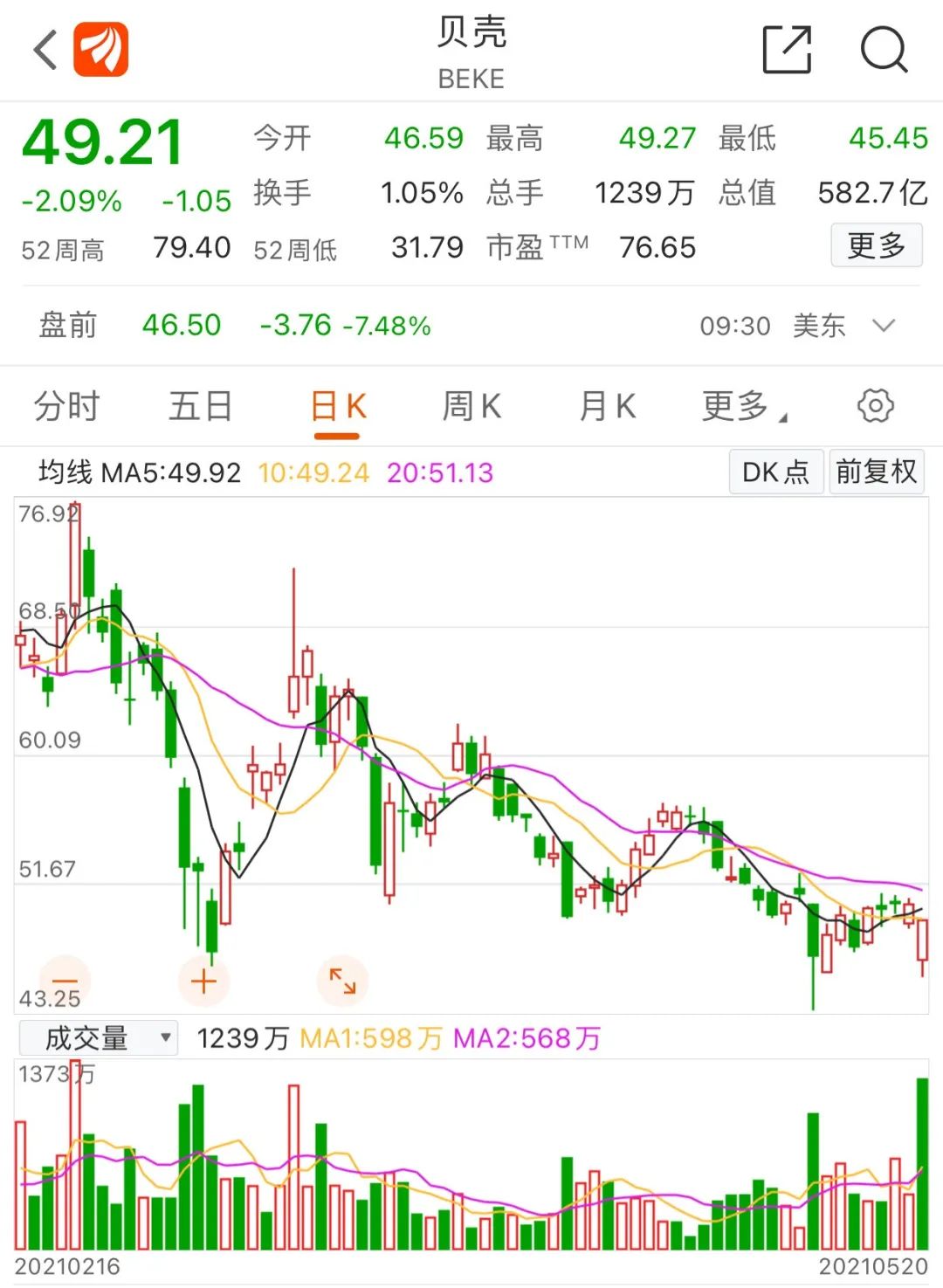Zoom out the K-line chart
943x1288 pixels.
click(x=65, y=981)
